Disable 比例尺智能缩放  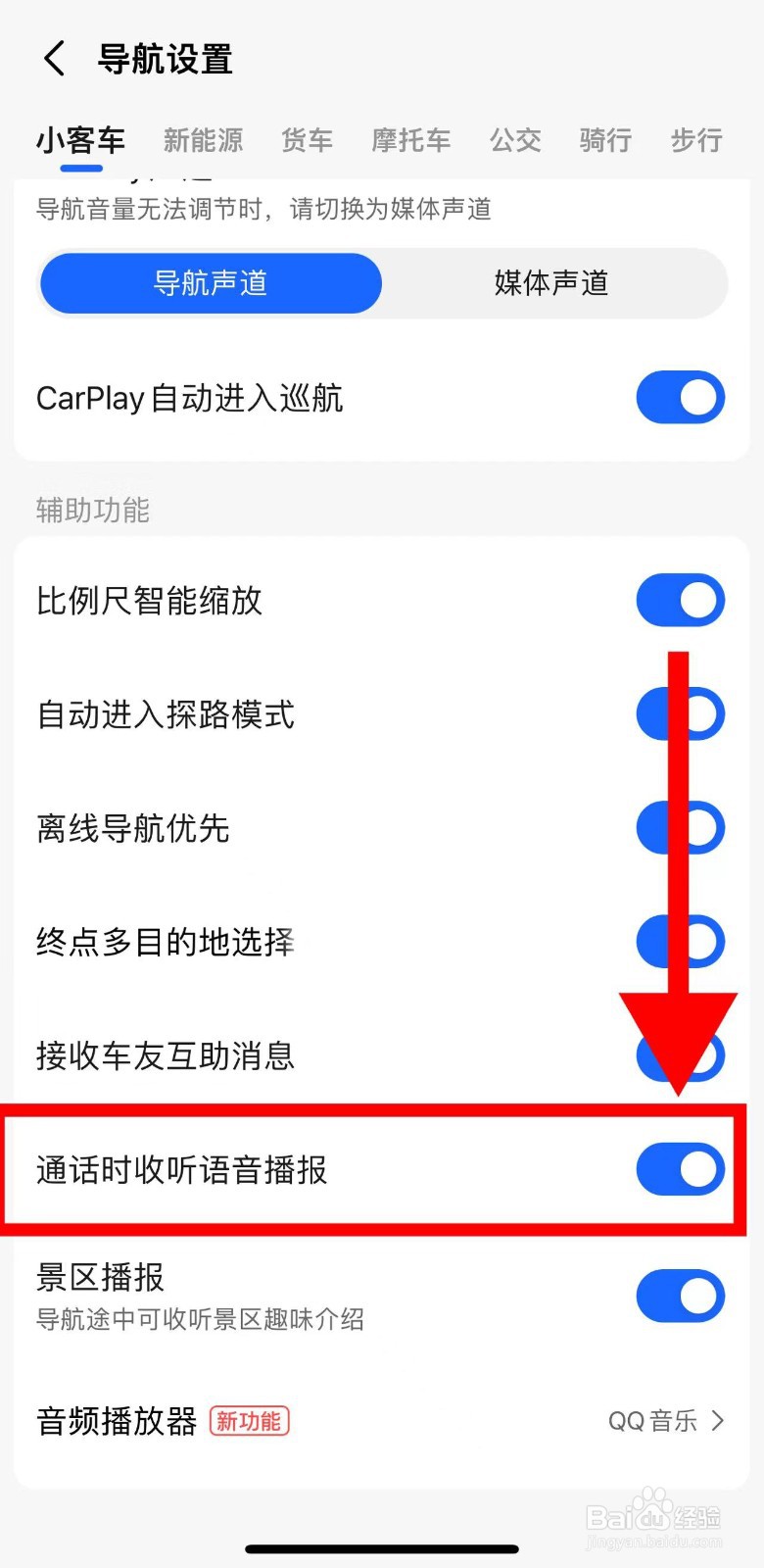pyautogui.click(x=680, y=600)
